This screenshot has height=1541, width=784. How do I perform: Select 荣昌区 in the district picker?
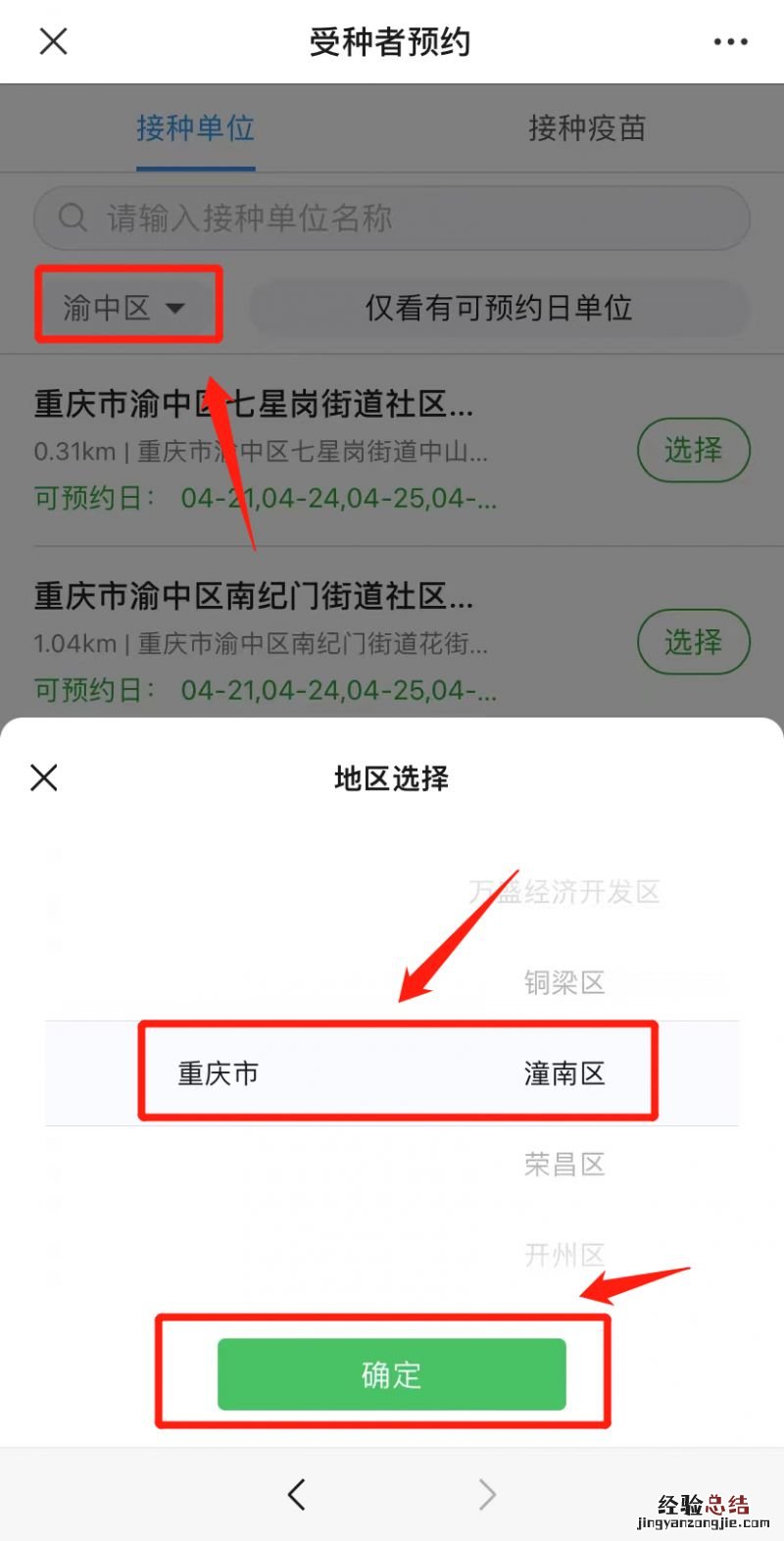point(563,1165)
